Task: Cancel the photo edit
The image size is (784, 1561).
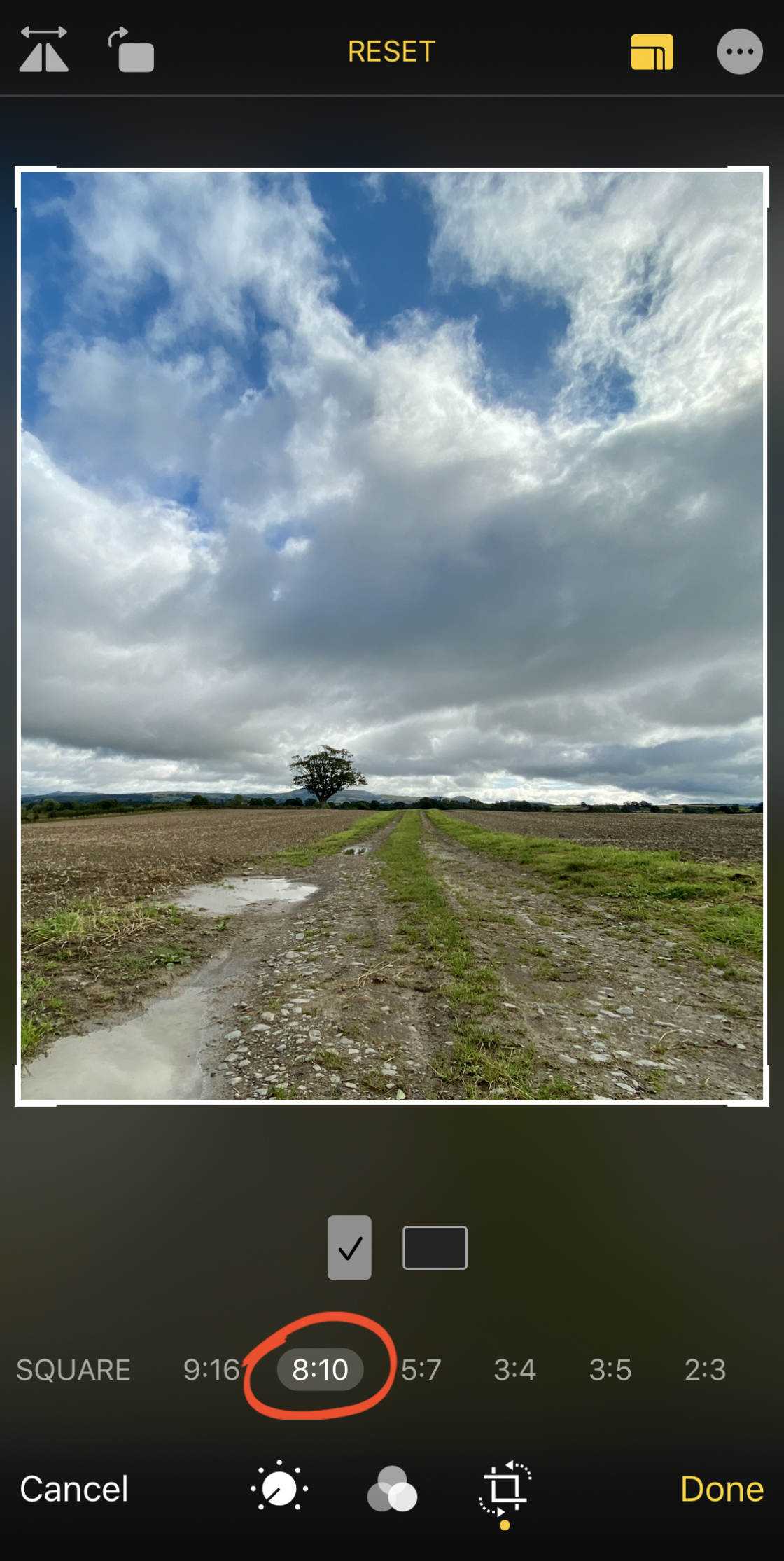Action: point(74,1488)
